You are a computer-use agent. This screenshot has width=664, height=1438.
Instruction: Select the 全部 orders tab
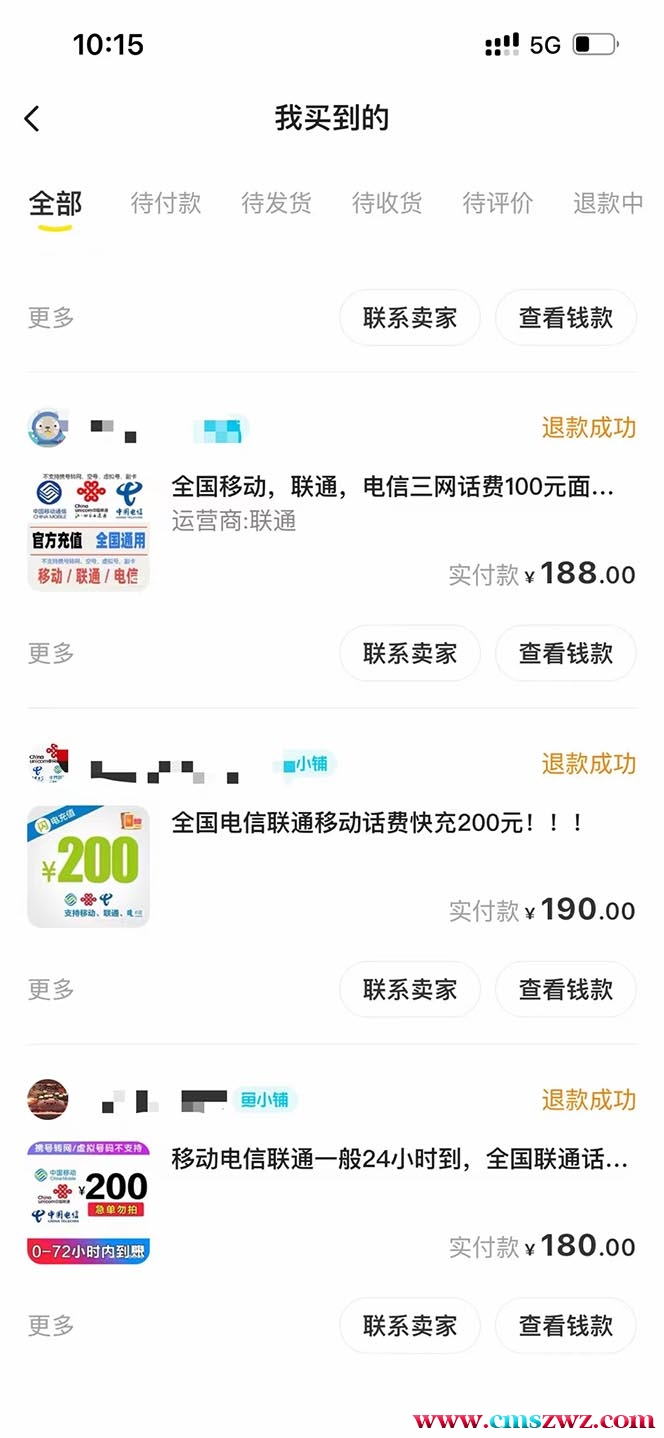pos(55,203)
